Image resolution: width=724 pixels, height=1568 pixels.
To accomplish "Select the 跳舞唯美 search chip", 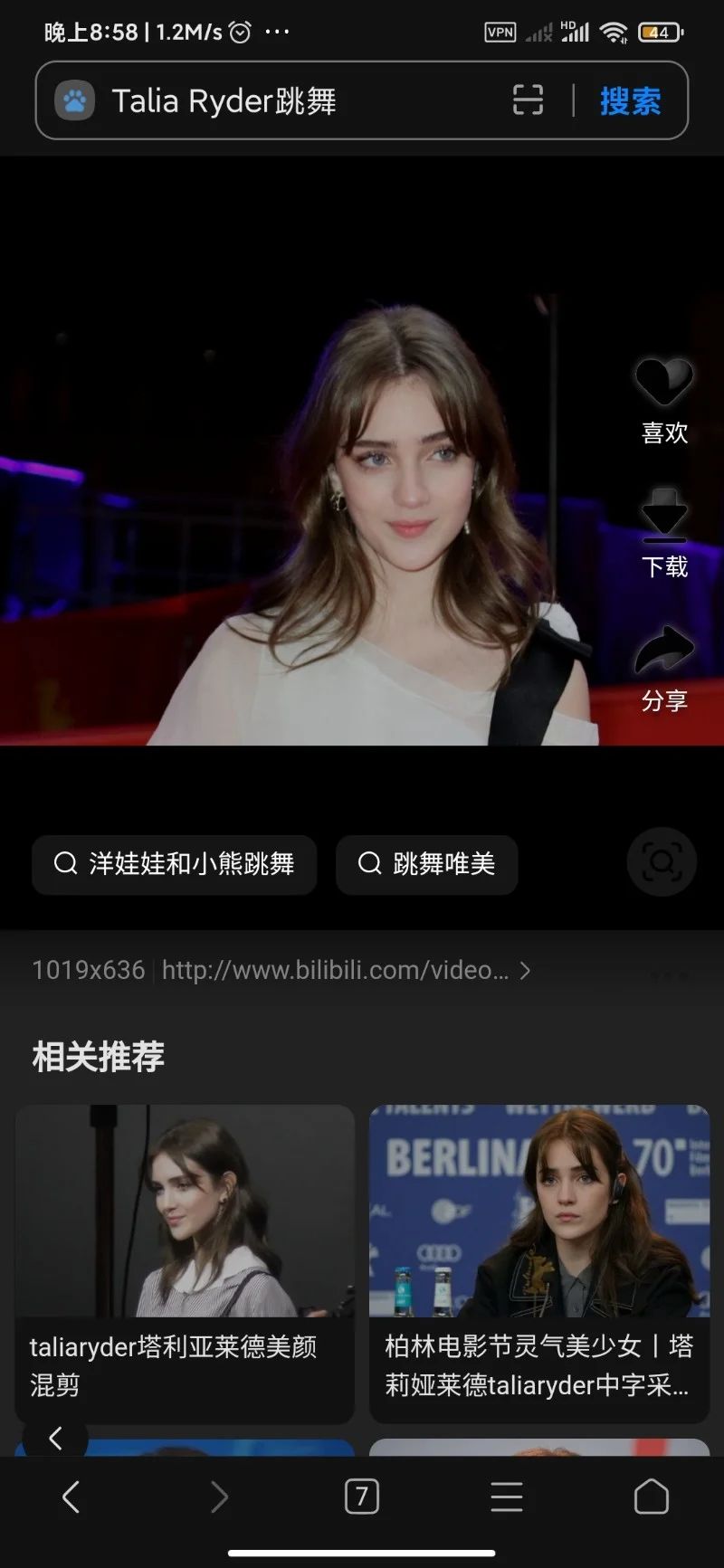I will point(427,864).
